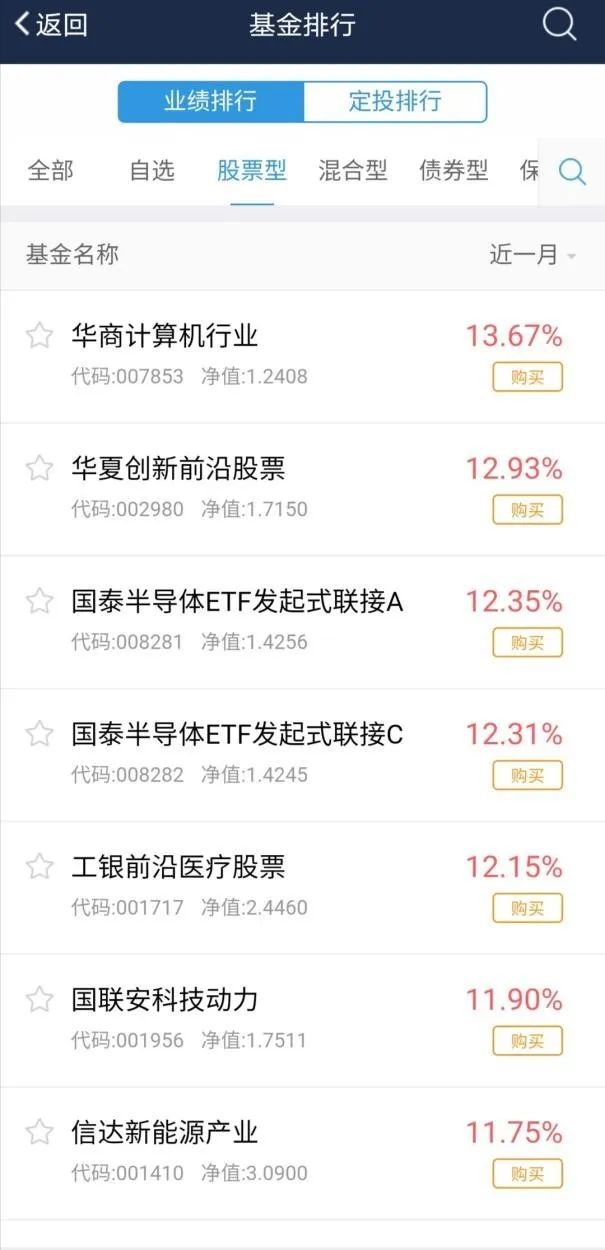This screenshot has height=1250, width=605.
Task: Favorite 华商计算机行业 with its star
Action: click(39, 335)
